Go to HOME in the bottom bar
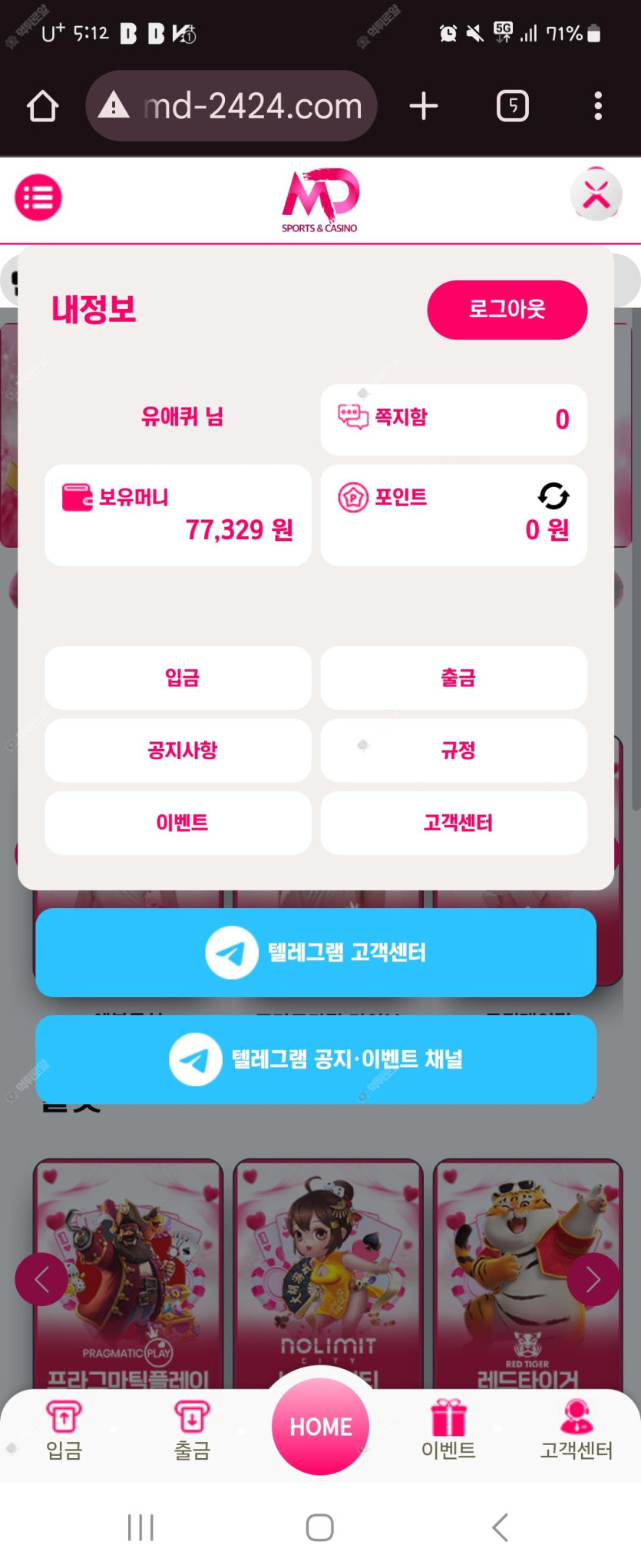Screen dimensions: 641x1568 click(320, 1426)
